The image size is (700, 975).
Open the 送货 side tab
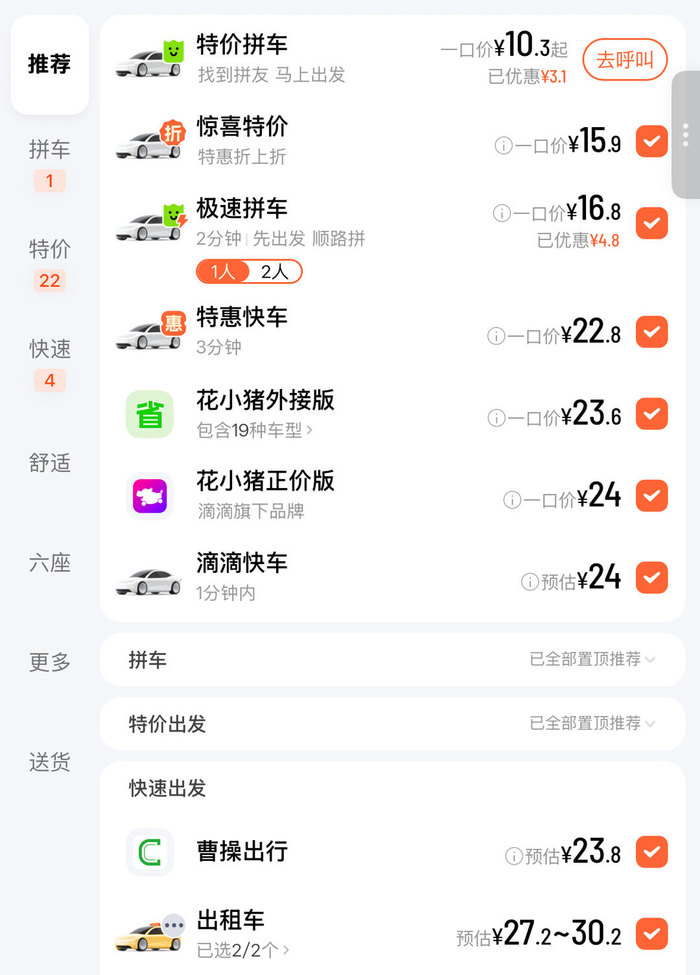click(50, 763)
